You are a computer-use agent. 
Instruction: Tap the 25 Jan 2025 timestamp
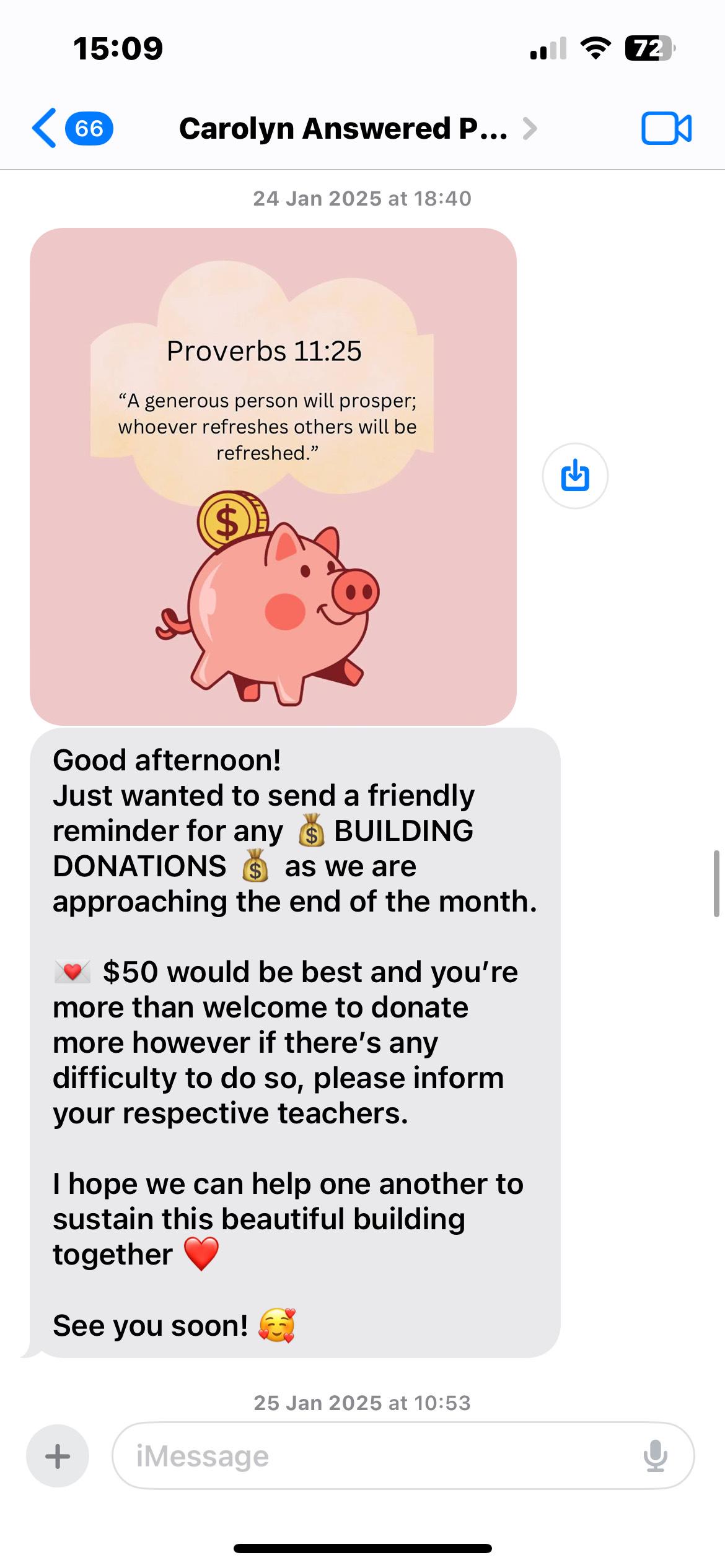[362, 1403]
